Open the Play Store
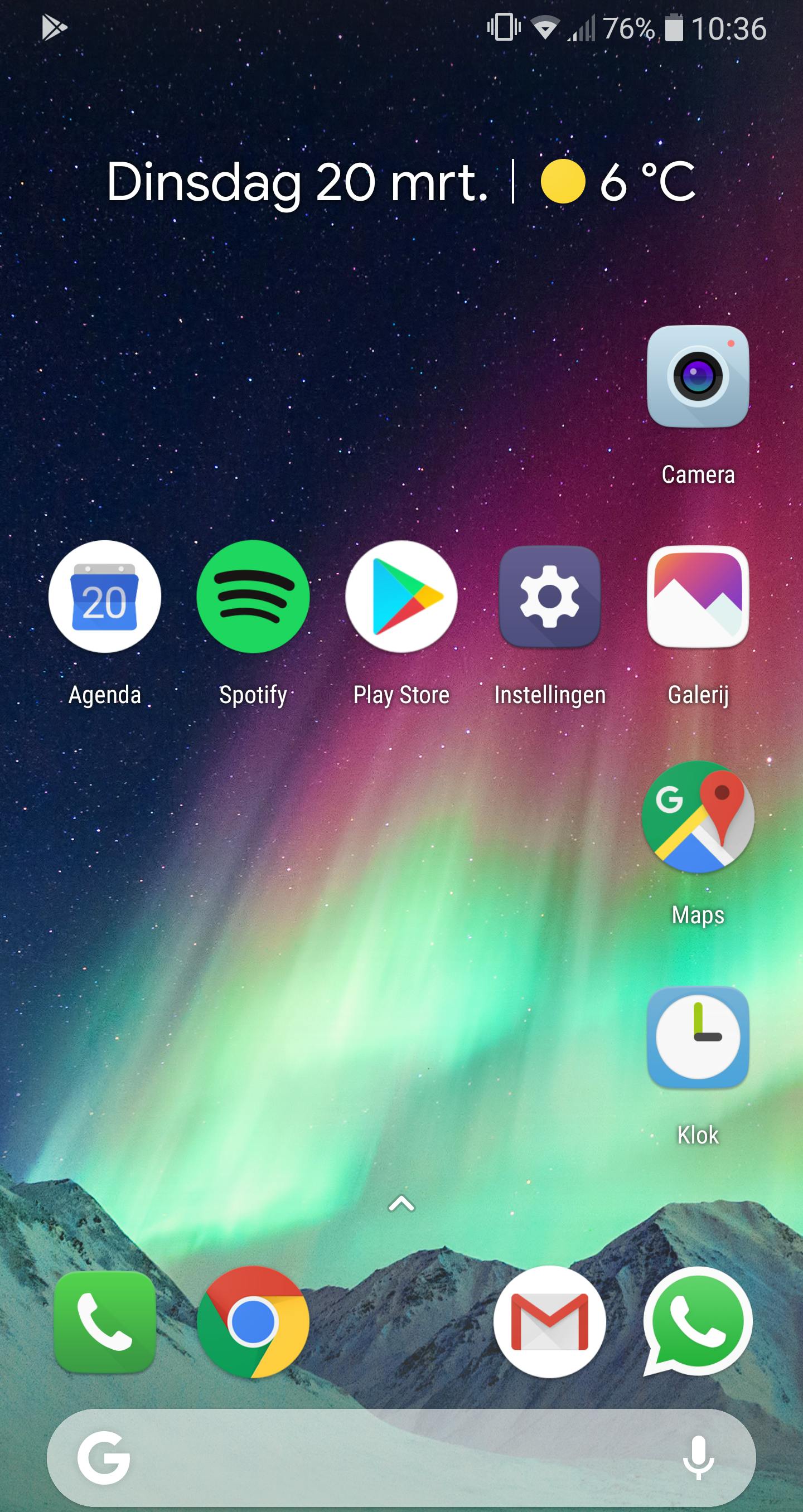The height and width of the screenshot is (1512, 803). coord(401,597)
